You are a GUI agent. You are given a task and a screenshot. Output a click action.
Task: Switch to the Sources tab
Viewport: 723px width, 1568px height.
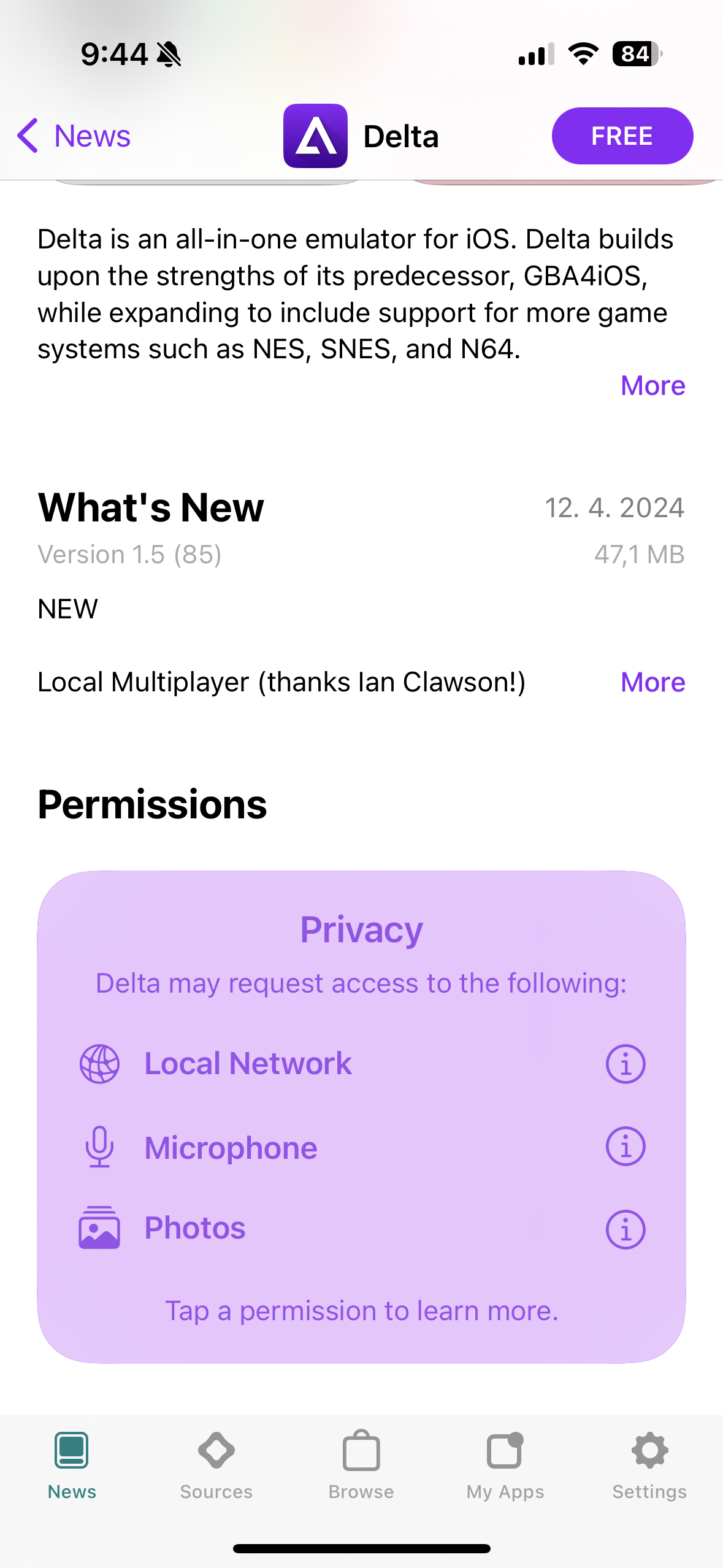tap(216, 1463)
